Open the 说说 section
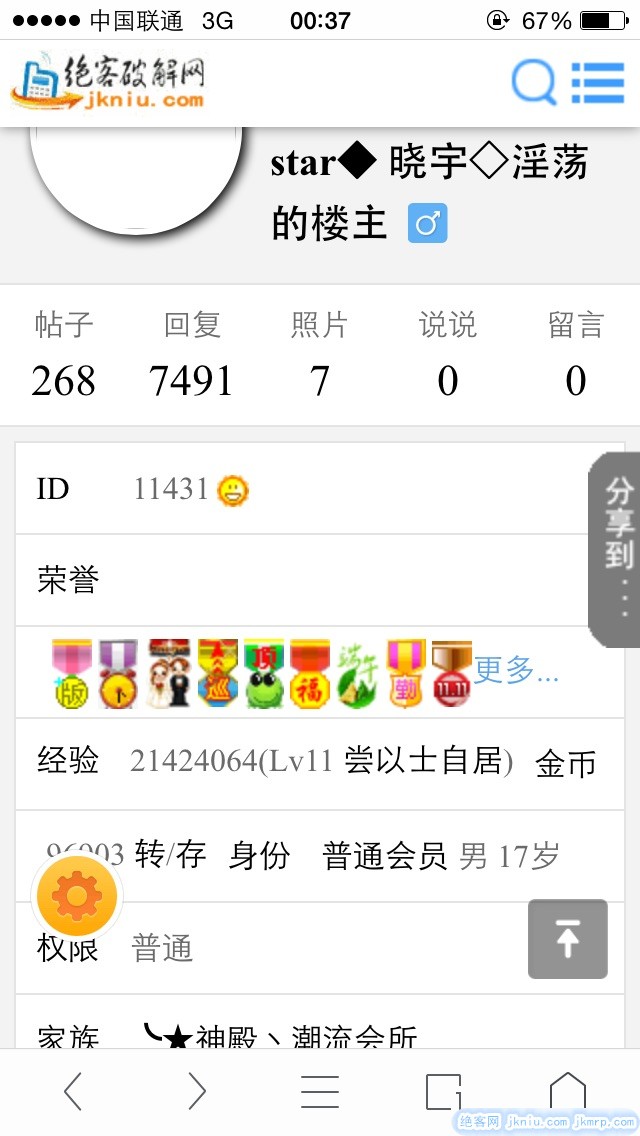 tap(447, 357)
